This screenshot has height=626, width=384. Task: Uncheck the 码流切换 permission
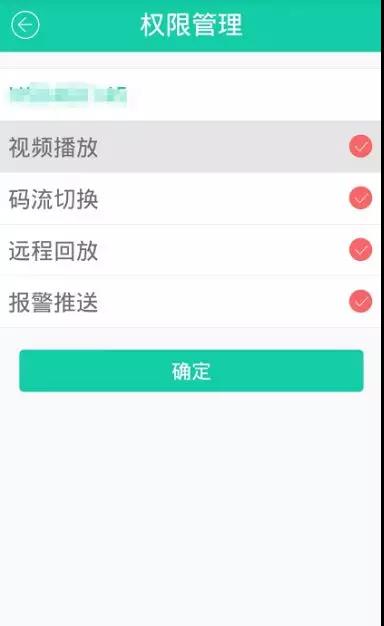click(x=360, y=198)
